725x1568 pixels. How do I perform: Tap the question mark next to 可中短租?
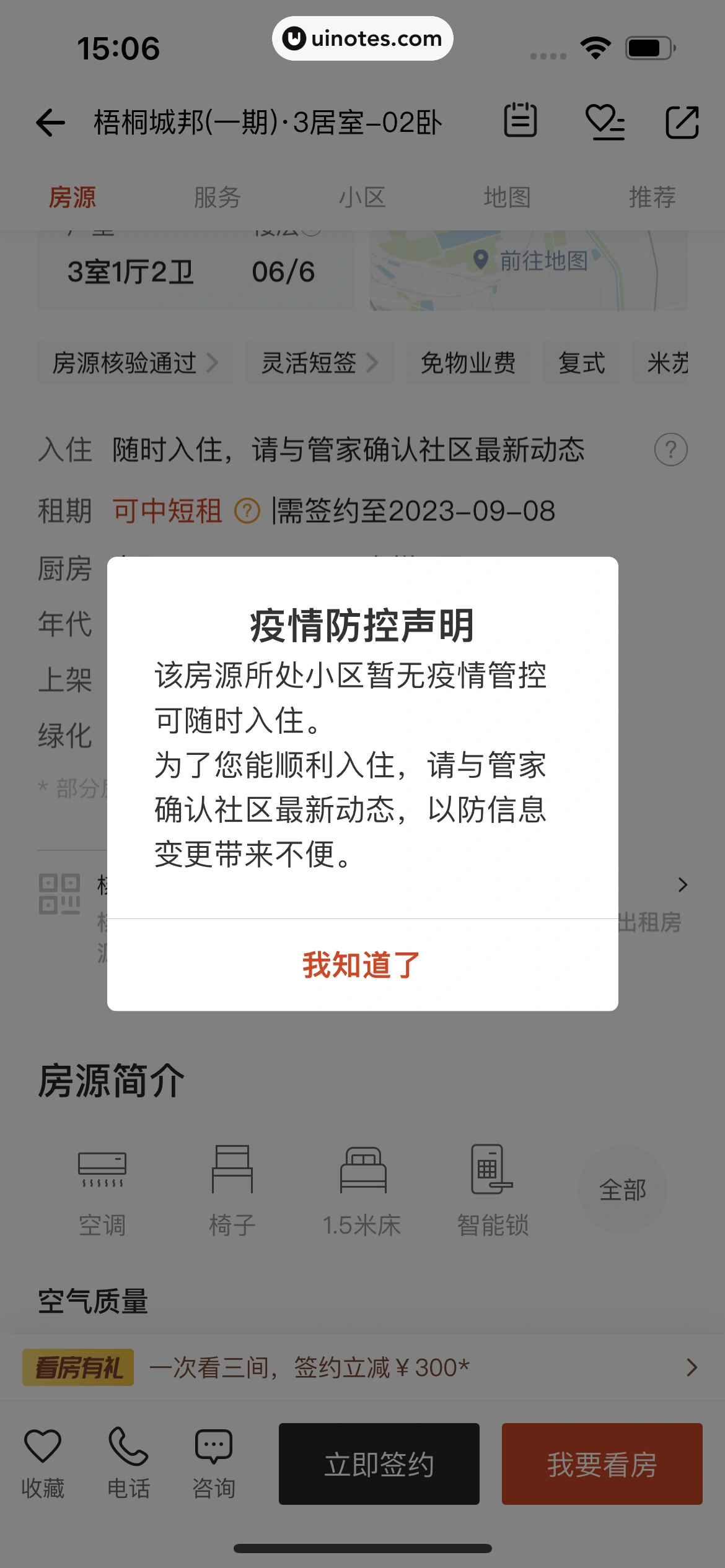click(x=247, y=510)
